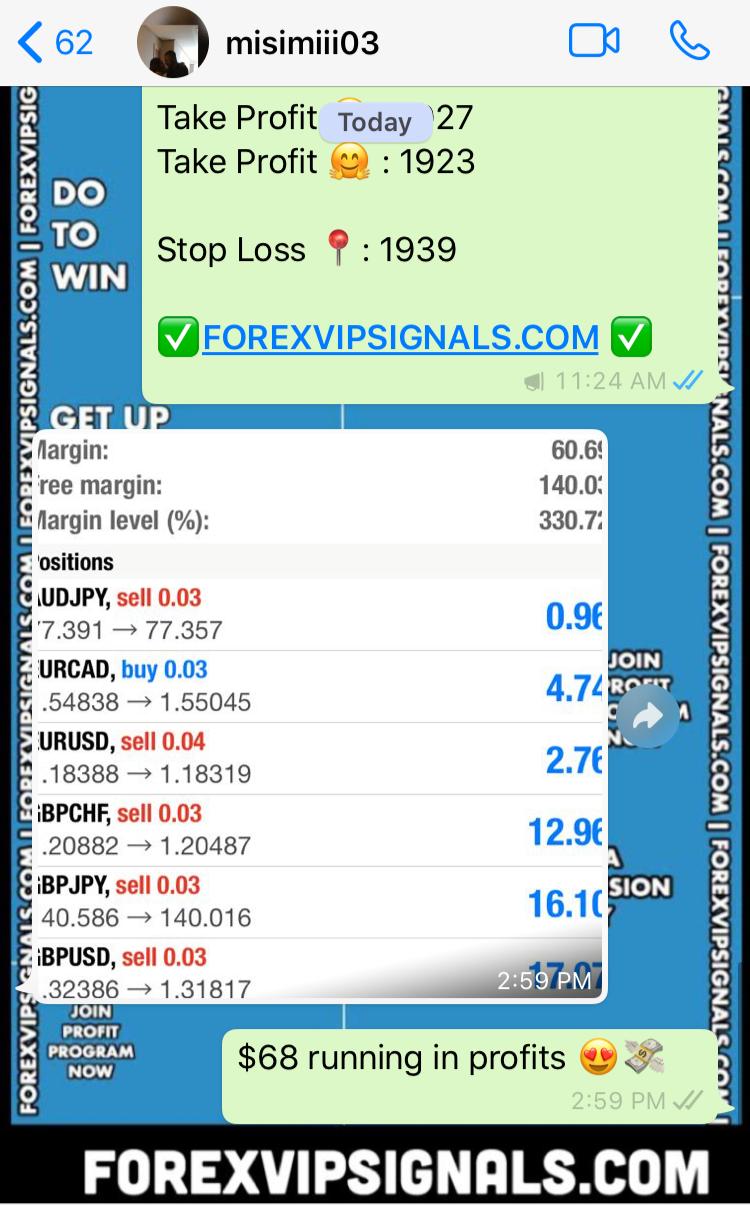The height and width of the screenshot is (1205, 750).
Task: Forward the positions screenshot image
Action: (x=647, y=716)
